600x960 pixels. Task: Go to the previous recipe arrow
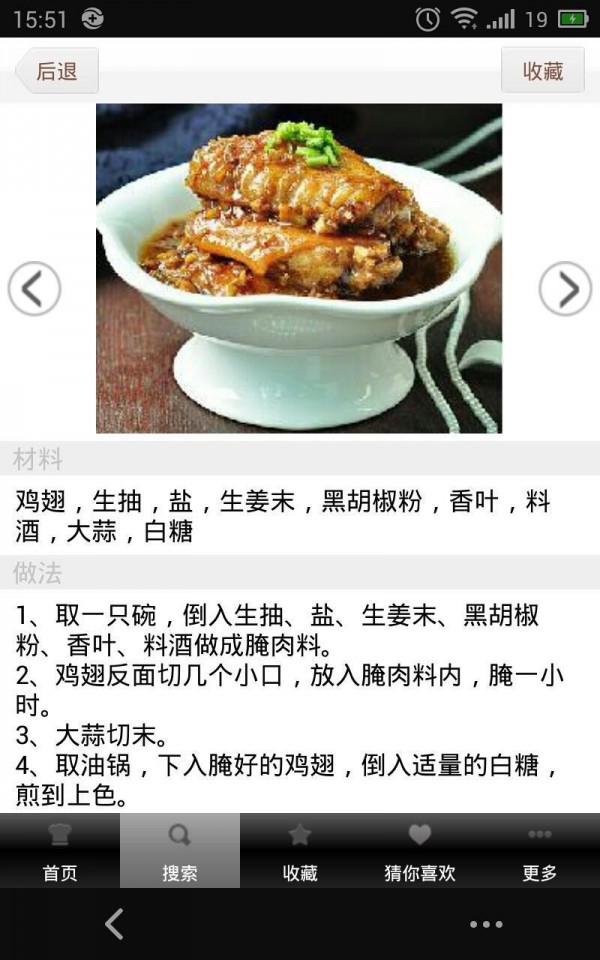click(x=34, y=289)
